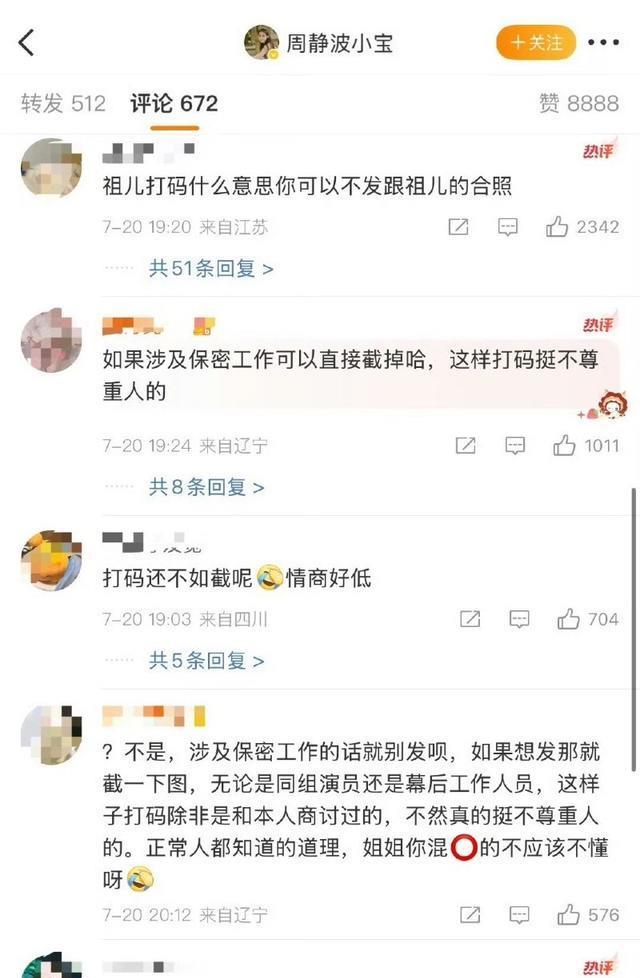Screen dimensions: 640x978
Task: Open the three-dot overflow menu
Action: (x=604, y=42)
